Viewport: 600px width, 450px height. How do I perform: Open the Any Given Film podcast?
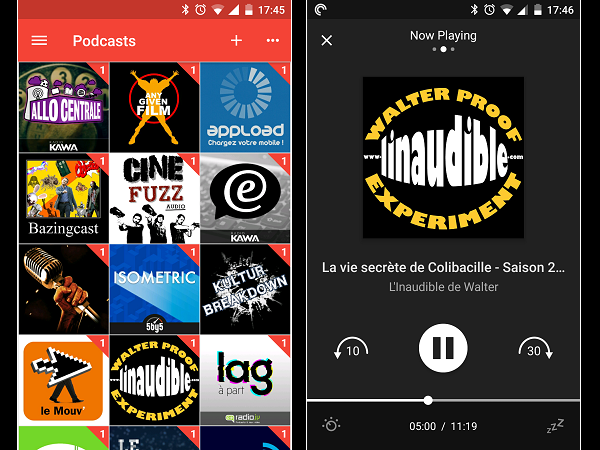(x=154, y=106)
